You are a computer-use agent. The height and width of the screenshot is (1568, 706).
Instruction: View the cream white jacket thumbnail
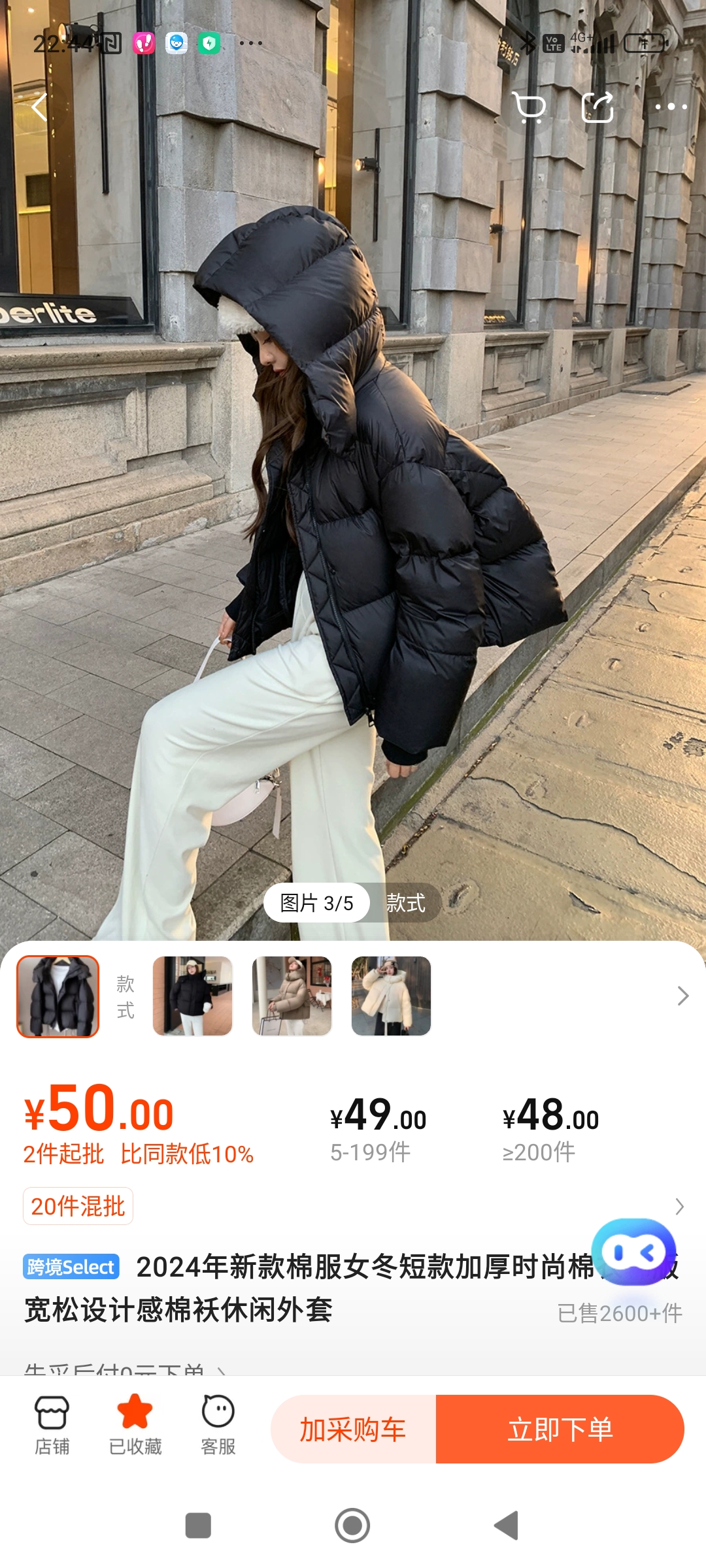tap(392, 996)
